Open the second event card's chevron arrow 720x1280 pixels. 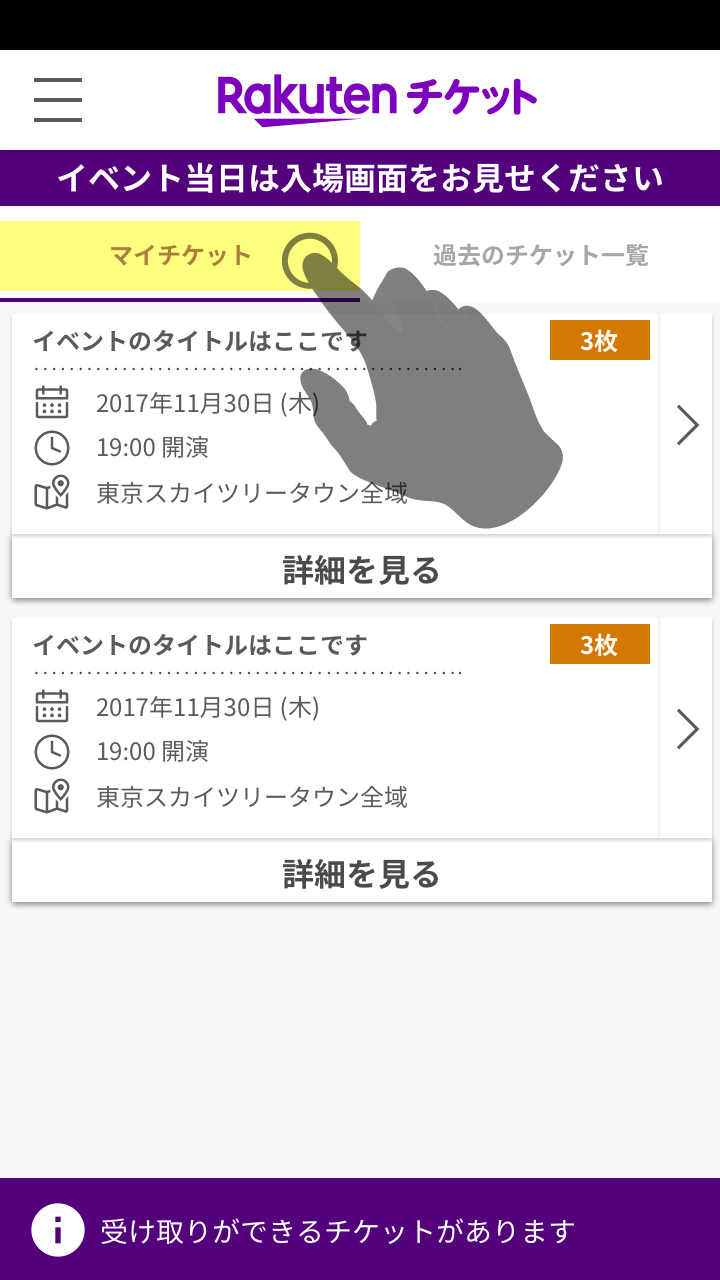(687, 729)
